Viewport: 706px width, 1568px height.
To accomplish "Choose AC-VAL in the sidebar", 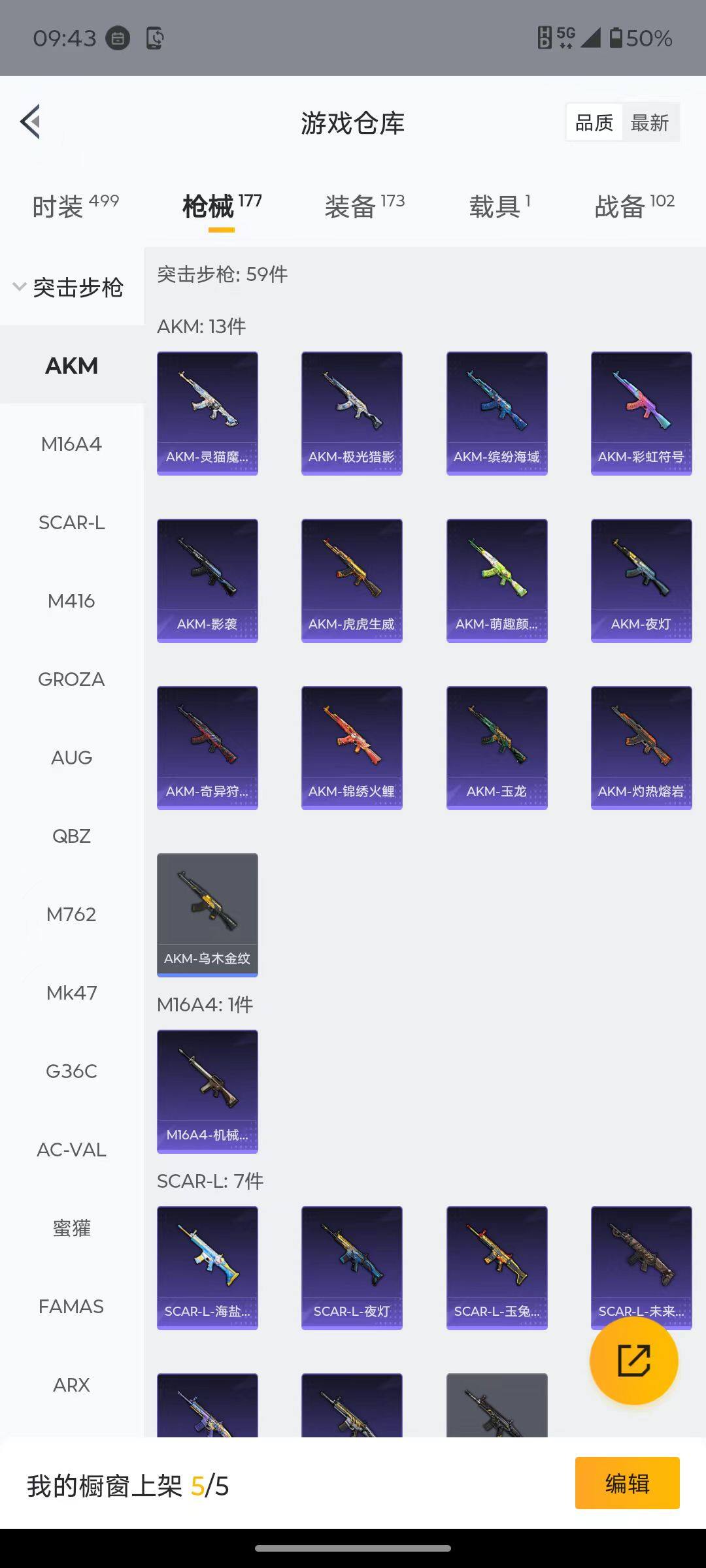I will [71, 1150].
